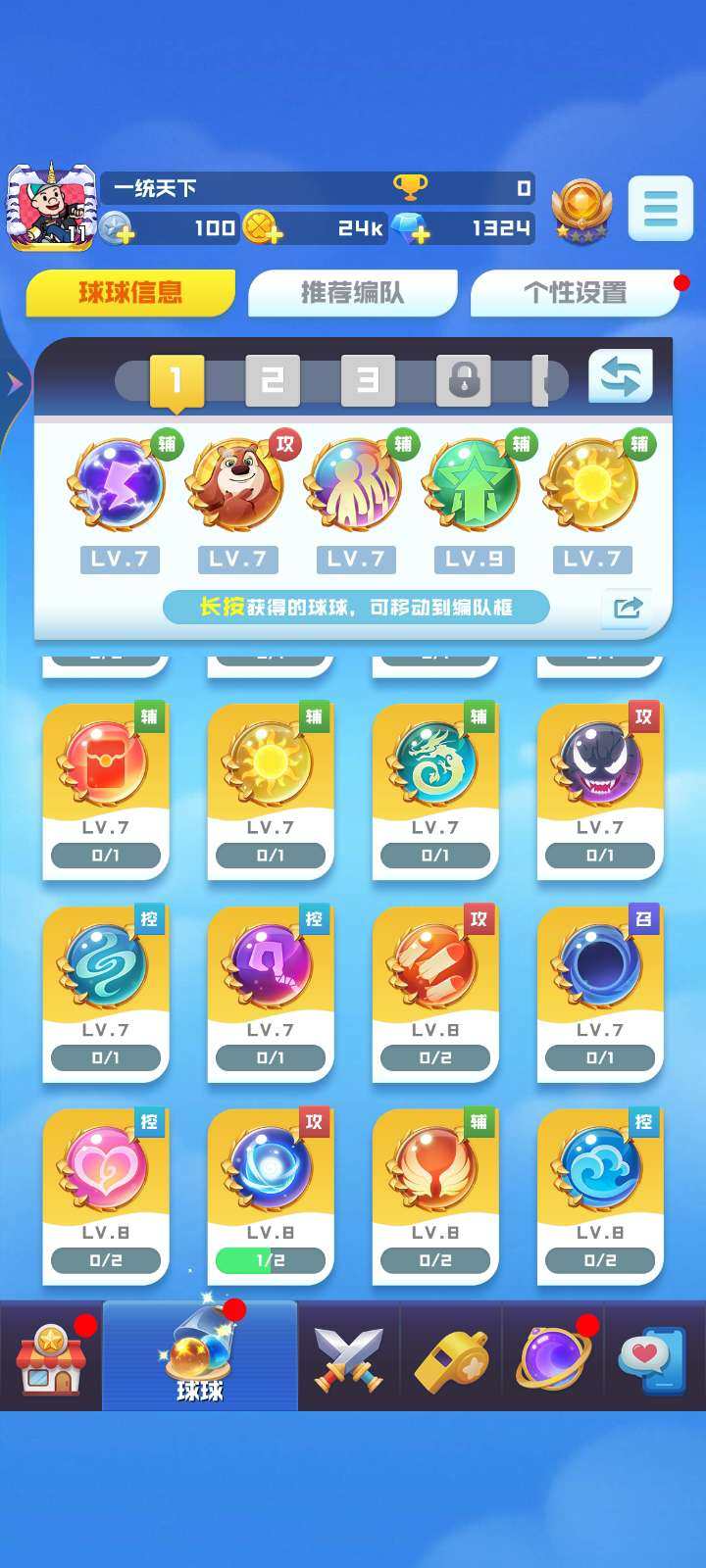The image size is (706, 1568).
Task: Open the venom face ball card
Action: [600, 790]
